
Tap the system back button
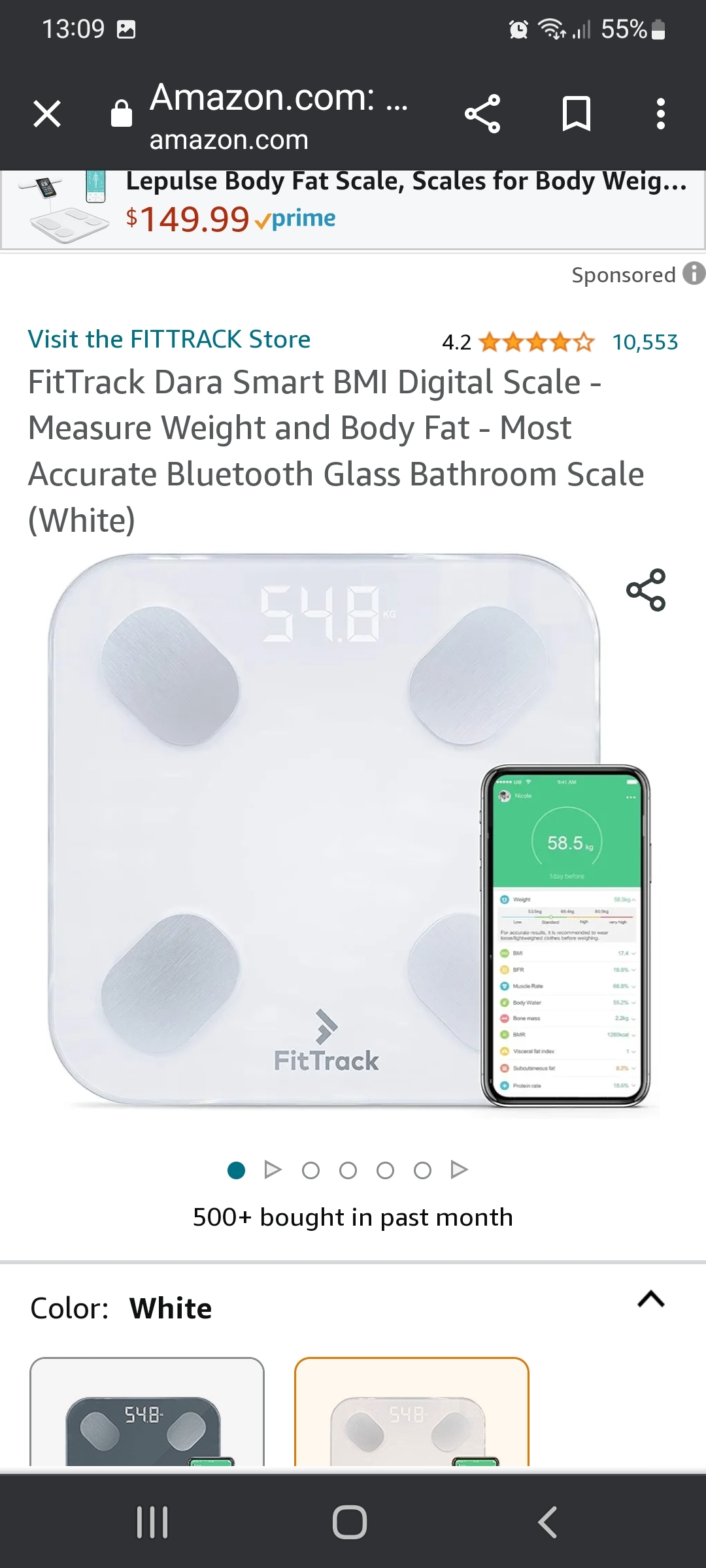(548, 1522)
